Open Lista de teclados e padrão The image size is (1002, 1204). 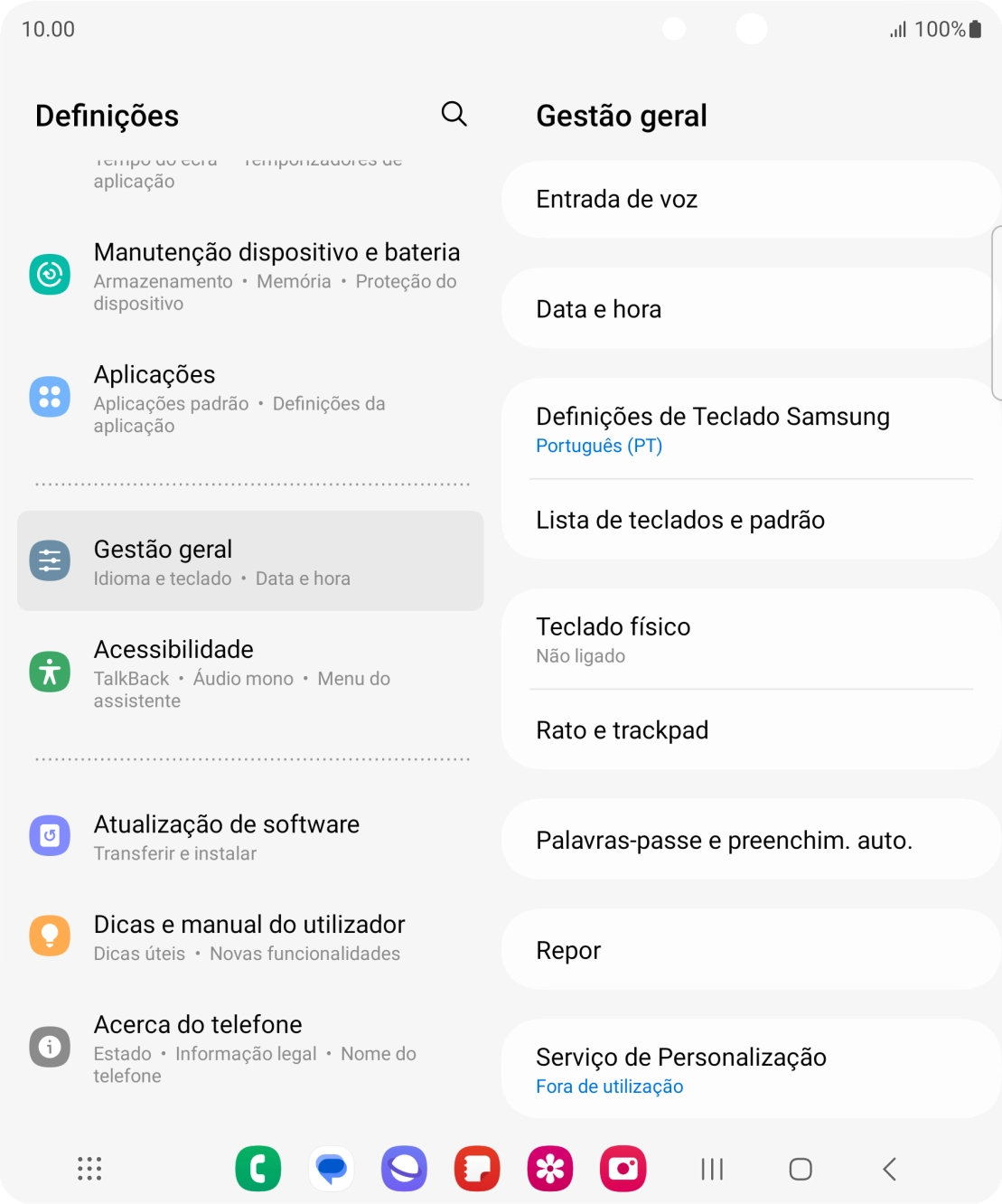[750, 520]
